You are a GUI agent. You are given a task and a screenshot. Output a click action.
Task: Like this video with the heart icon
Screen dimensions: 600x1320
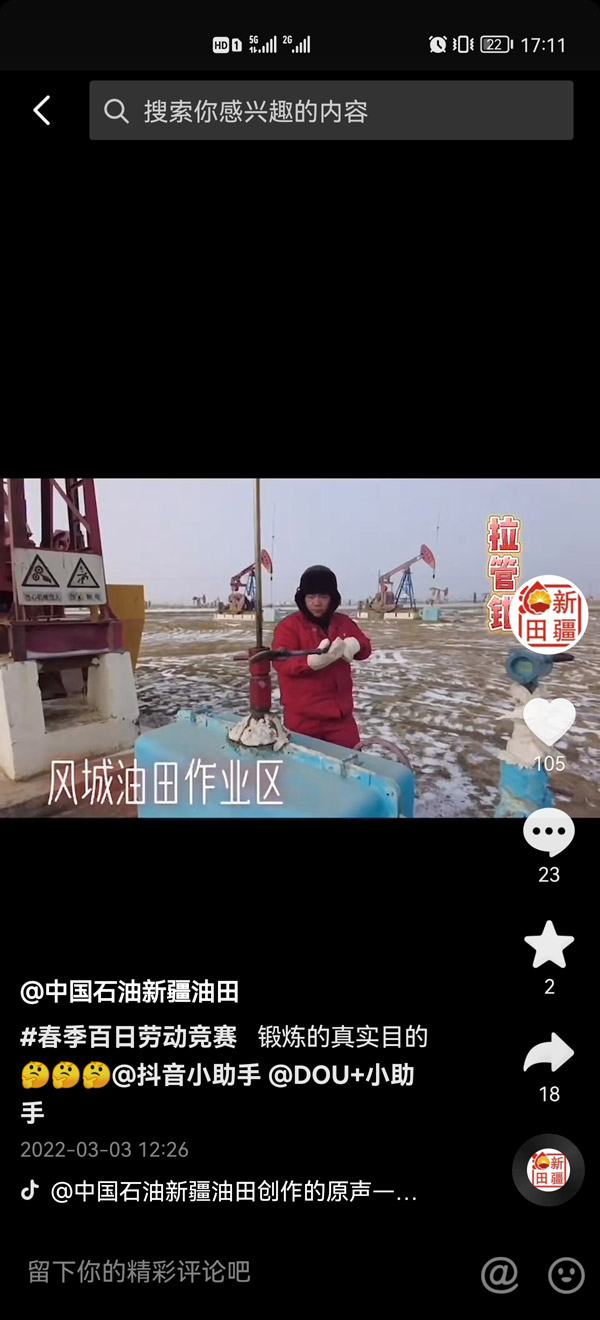coord(549,721)
